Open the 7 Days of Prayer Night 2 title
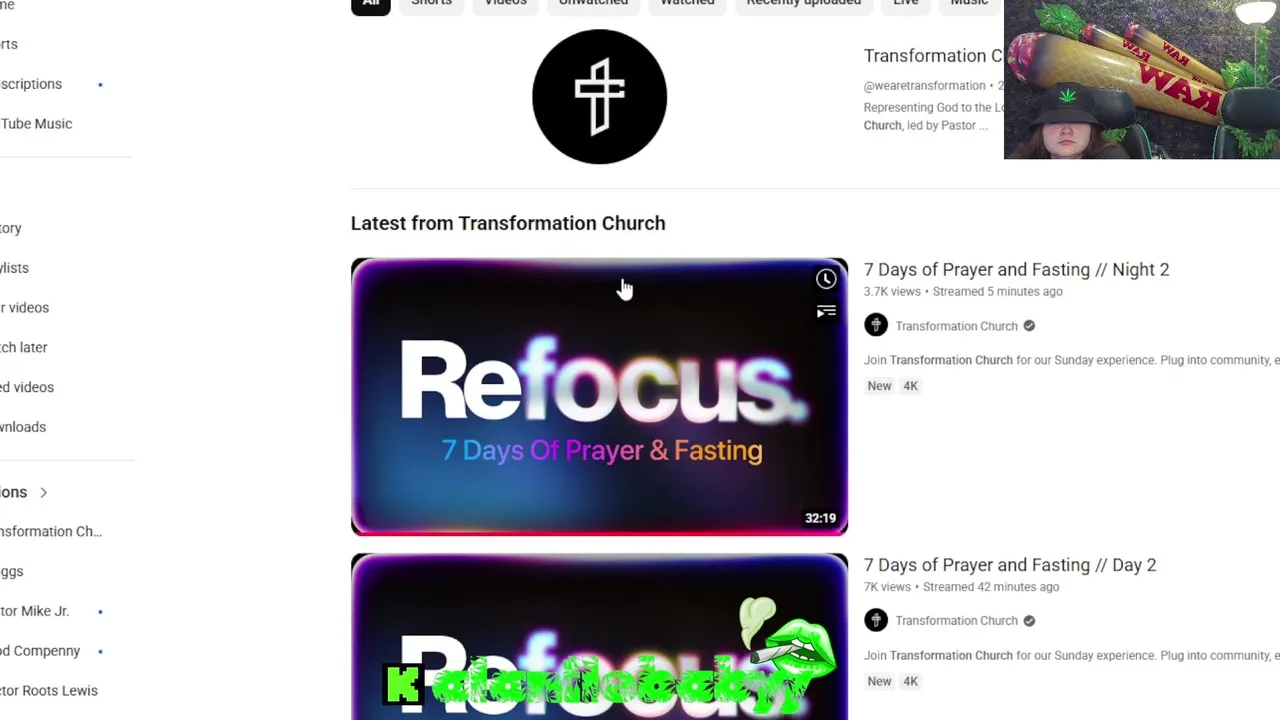 (x=1015, y=270)
